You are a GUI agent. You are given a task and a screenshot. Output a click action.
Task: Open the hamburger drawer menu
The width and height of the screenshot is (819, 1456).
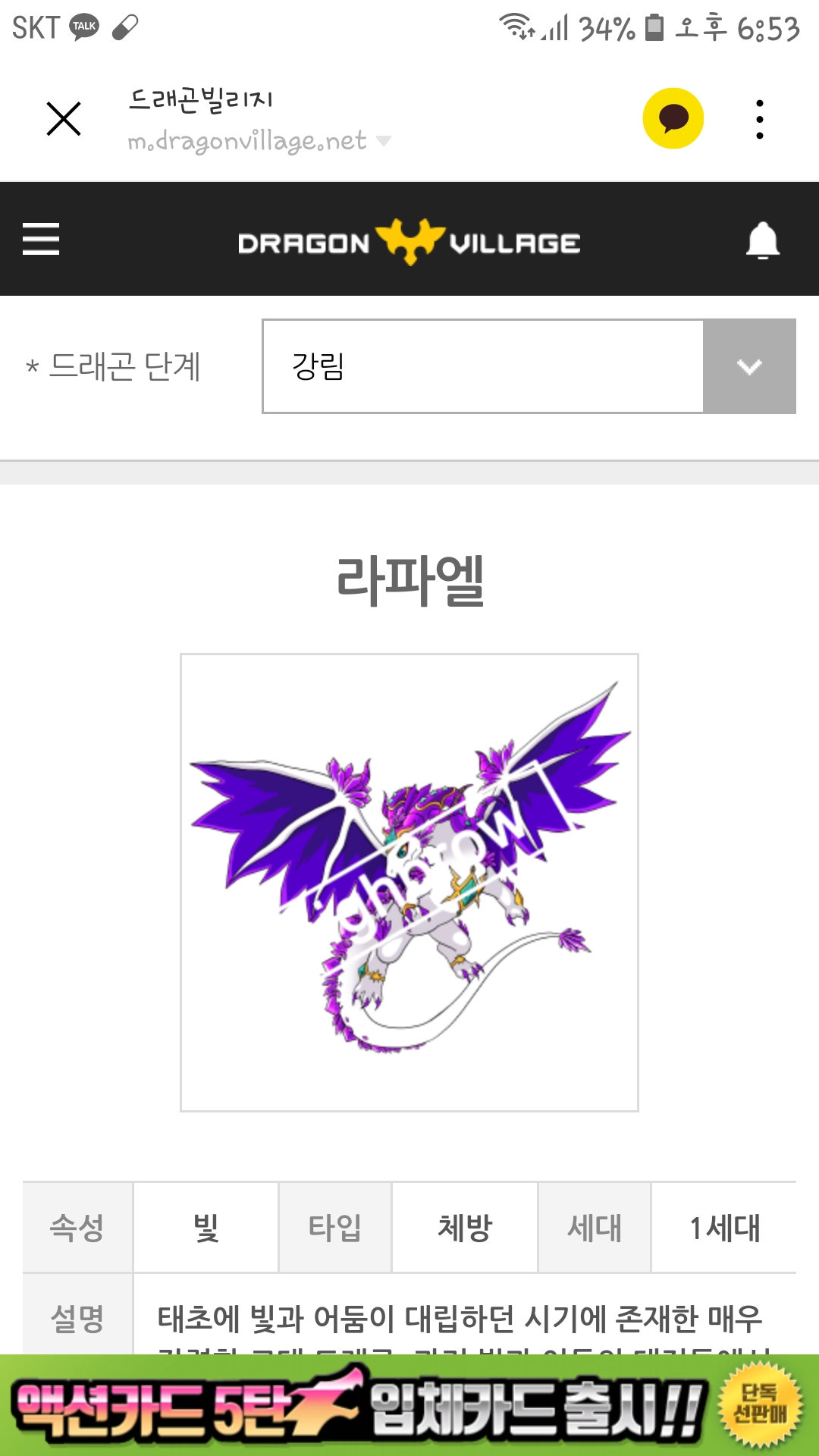pyautogui.click(x=41, y=239)
